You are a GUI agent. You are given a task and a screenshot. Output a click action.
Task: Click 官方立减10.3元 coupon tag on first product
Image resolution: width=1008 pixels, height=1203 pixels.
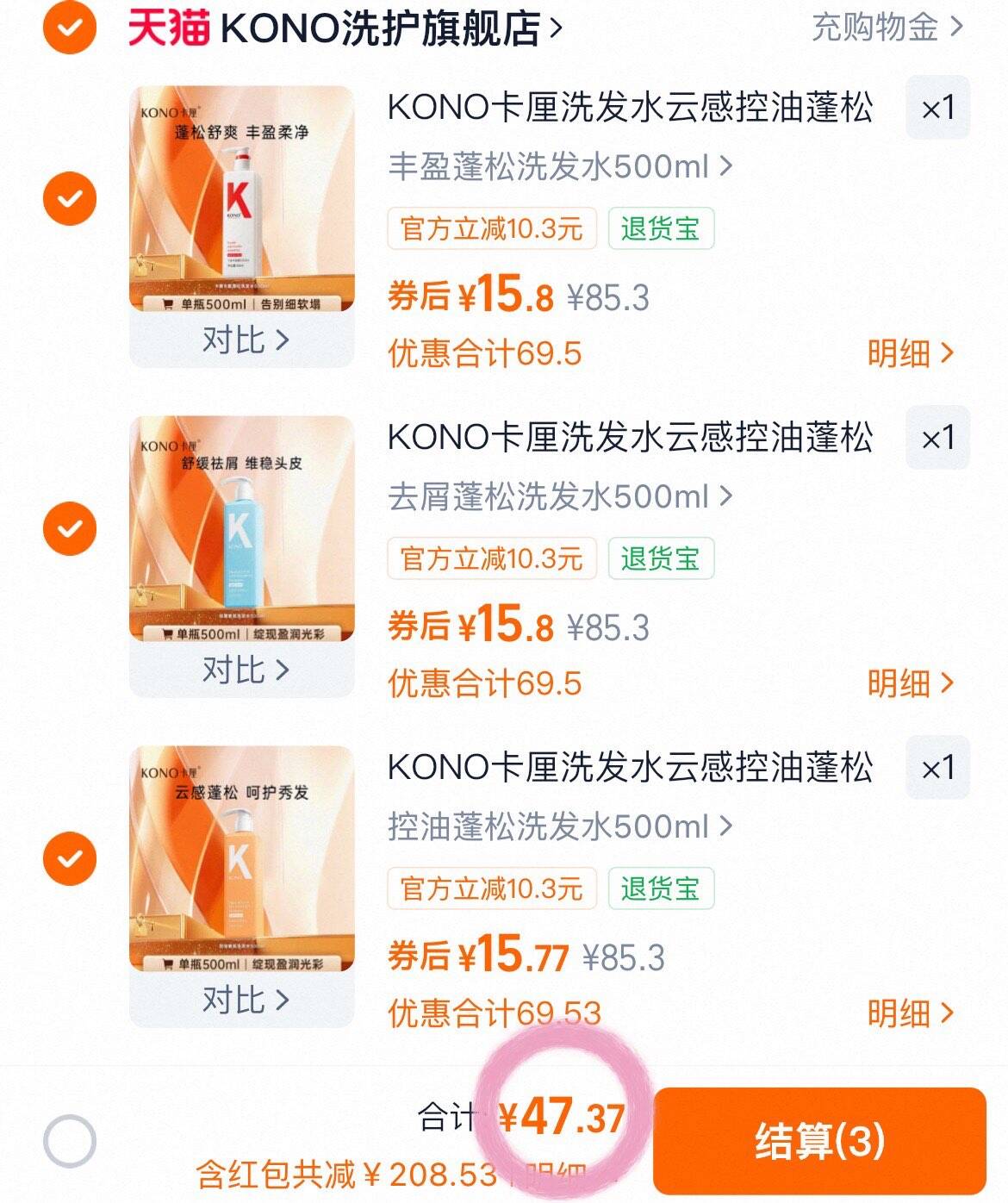[492, 227]
